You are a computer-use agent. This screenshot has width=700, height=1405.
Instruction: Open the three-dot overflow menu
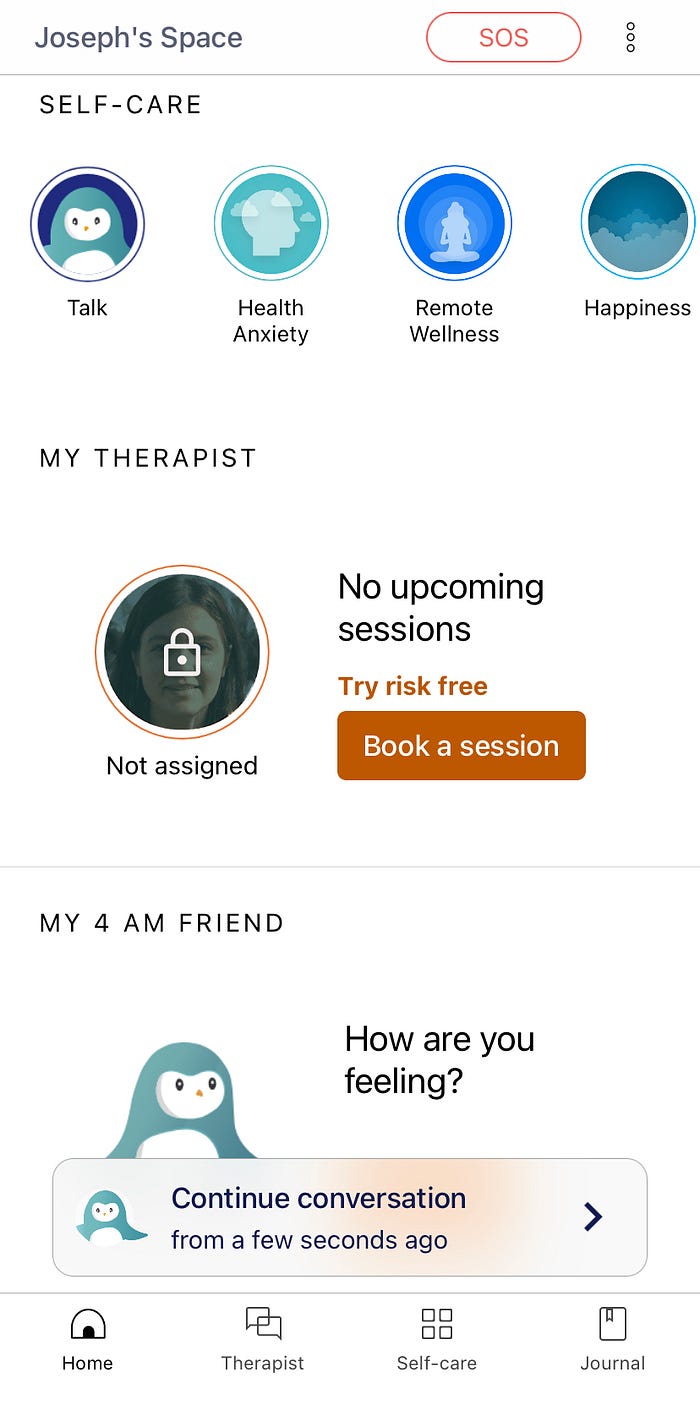pyautogui.click(x=630, y=38)
